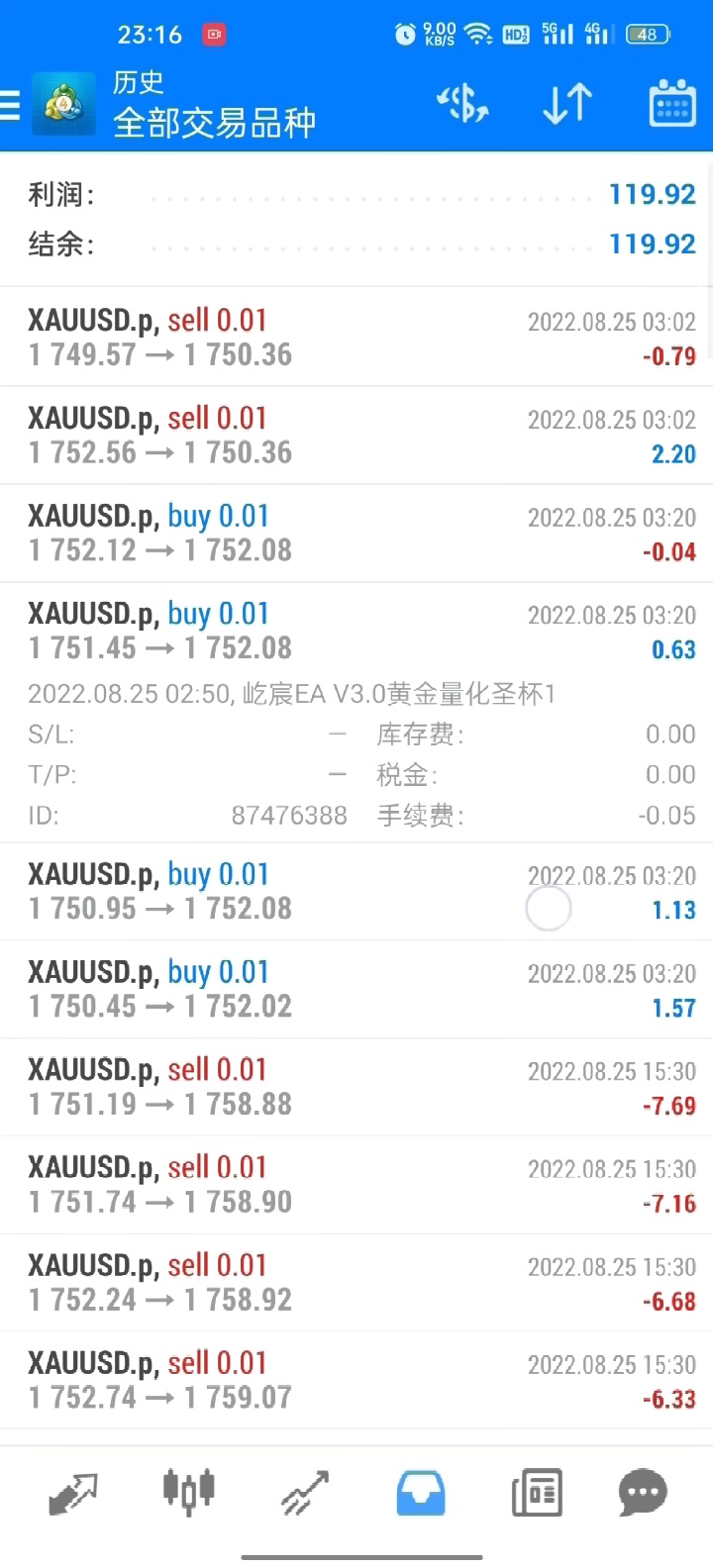Switch to the Trade tab
Viewport: 713px width, 1568px height.
point(304,1494)
